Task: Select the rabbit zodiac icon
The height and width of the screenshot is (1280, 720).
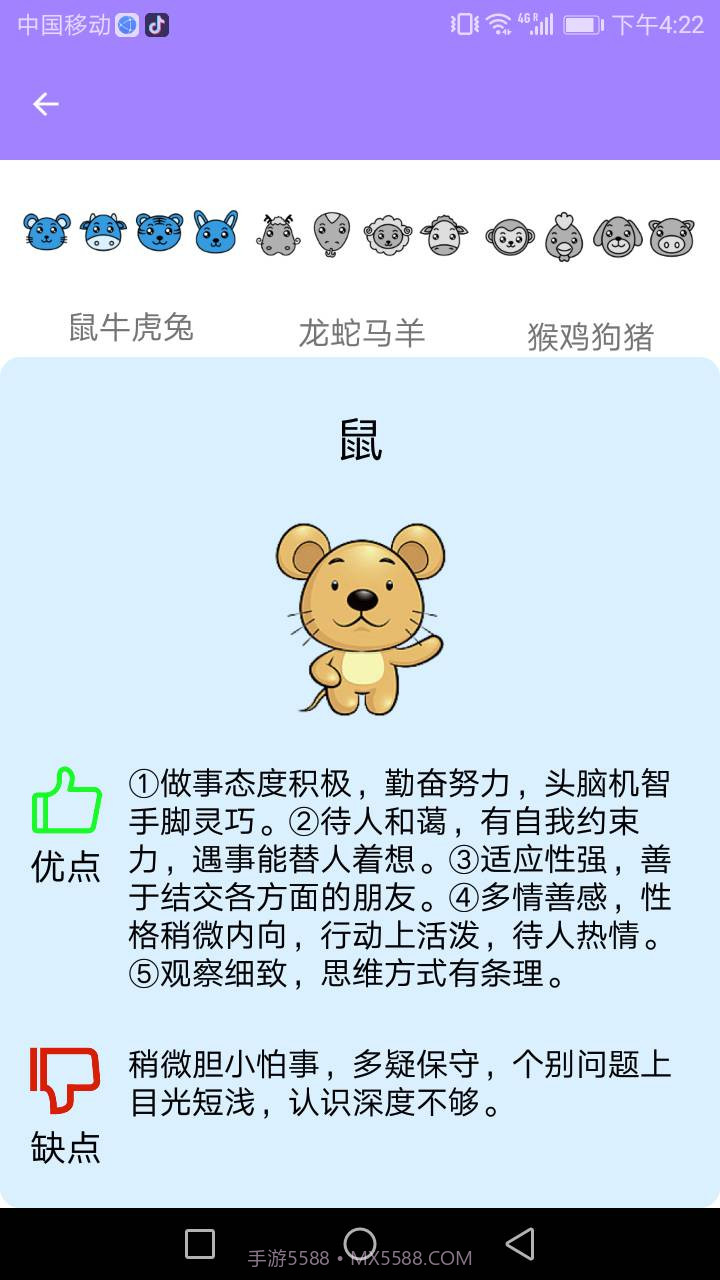Action: (214, 235)
